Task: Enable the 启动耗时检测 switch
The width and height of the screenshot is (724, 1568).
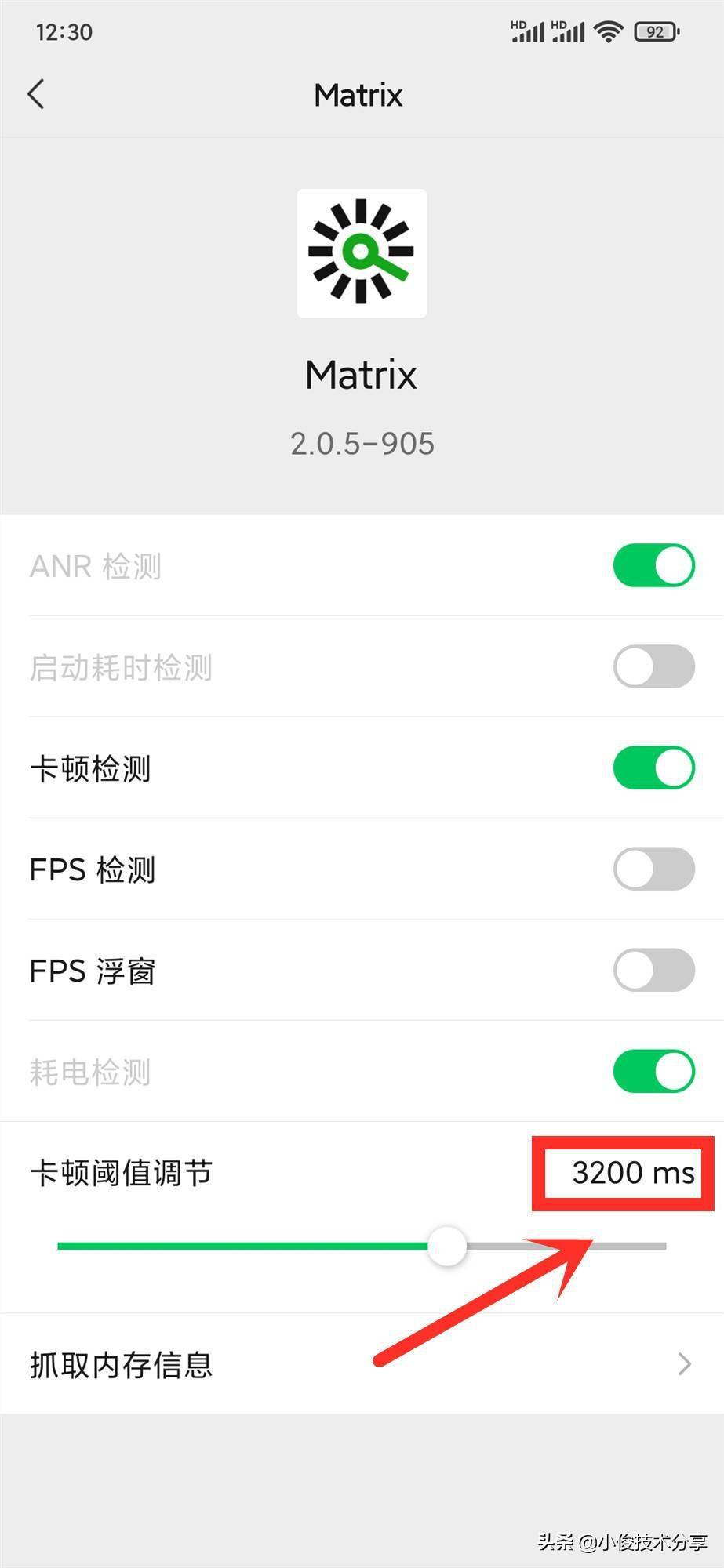Action: [653, 666]
